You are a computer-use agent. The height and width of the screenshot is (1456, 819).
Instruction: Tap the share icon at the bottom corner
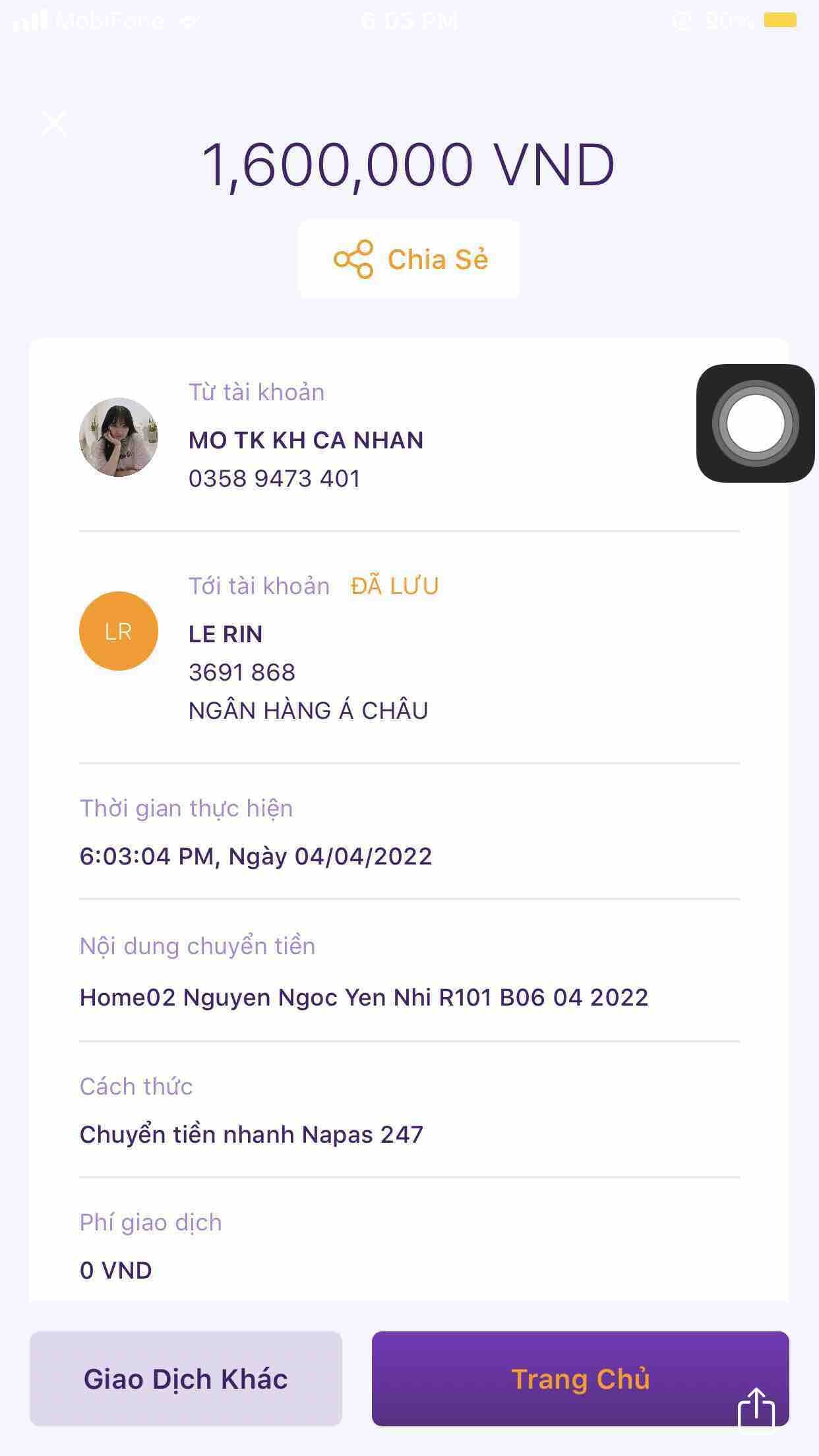(x=756, y=1409)
